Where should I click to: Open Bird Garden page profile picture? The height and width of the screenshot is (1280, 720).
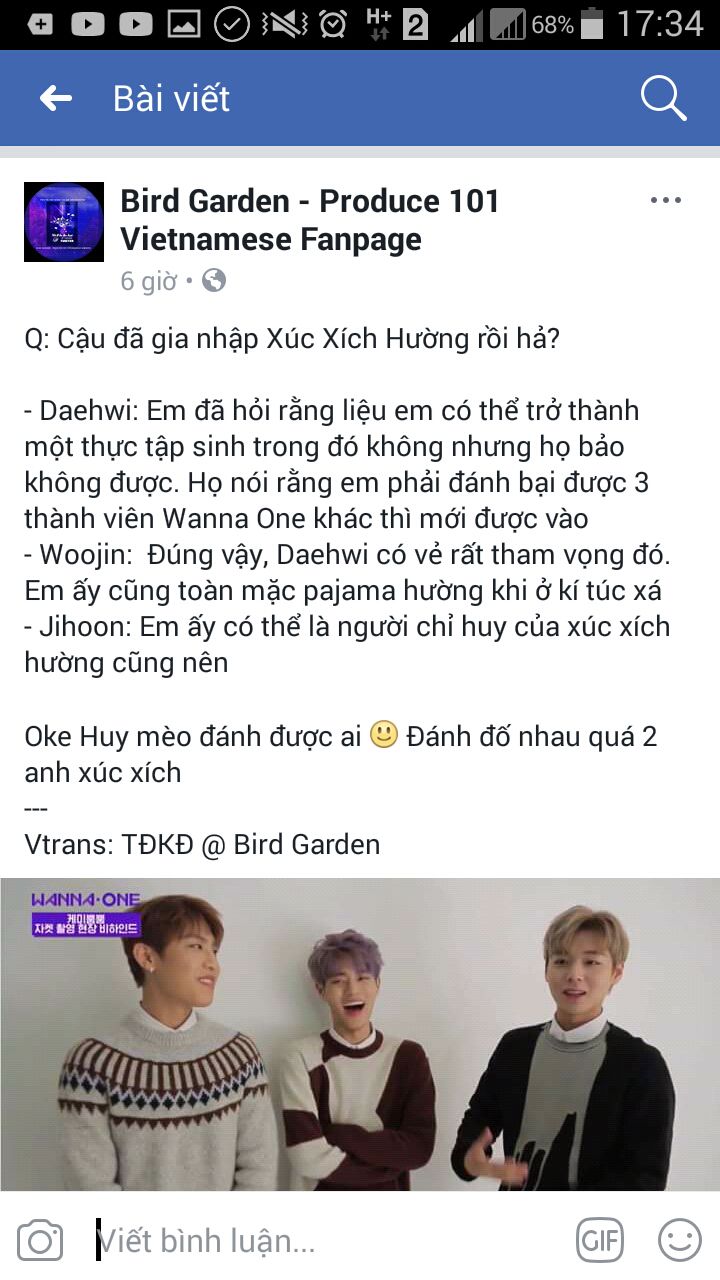pyautogui.click(x=64, y=222)
